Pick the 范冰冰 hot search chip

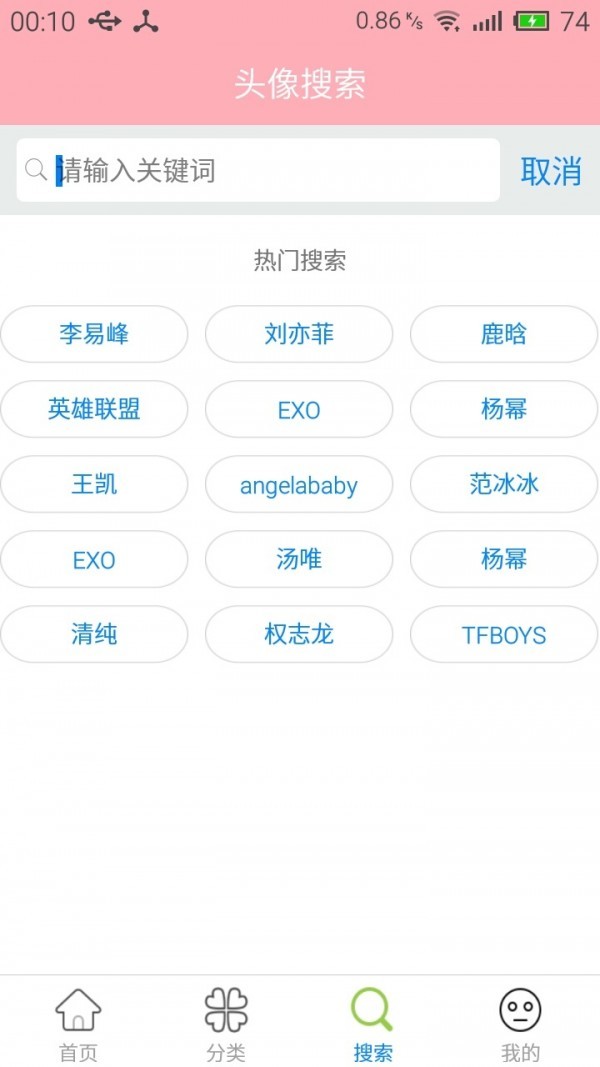pos(504,484)
